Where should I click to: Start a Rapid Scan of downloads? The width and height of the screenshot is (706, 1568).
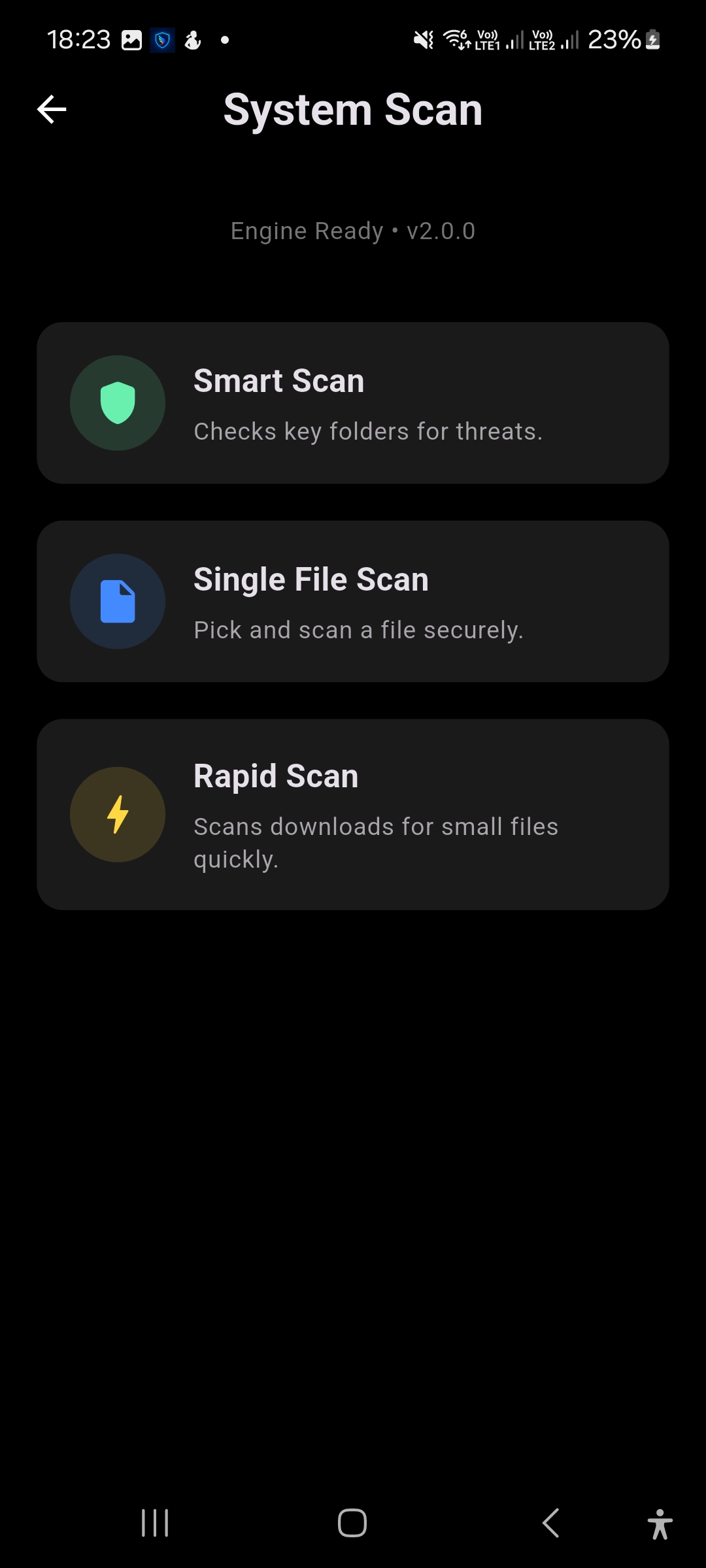pyautogui.click(x=353, y=814)
